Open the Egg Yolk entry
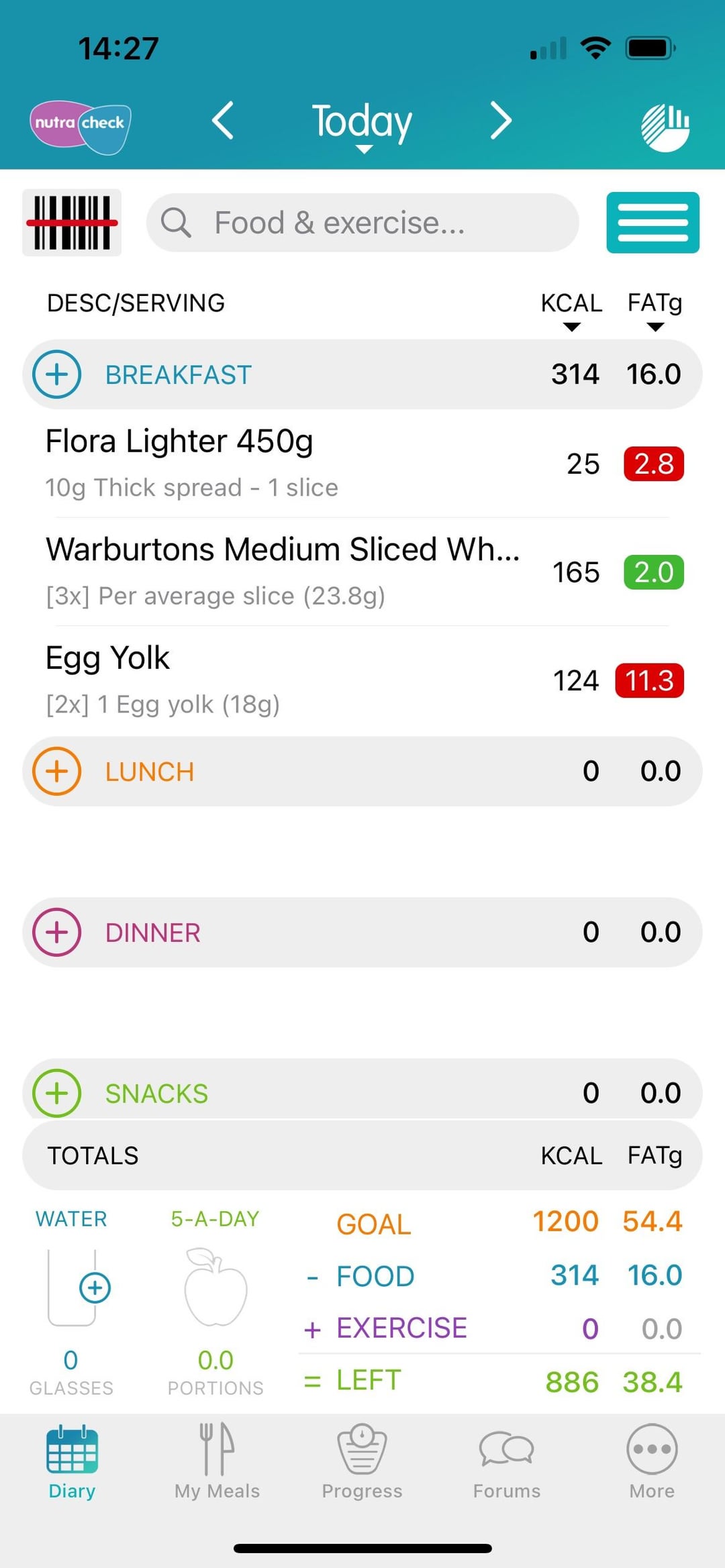The width and height of the screenshot is (725, 1568). 362,680
